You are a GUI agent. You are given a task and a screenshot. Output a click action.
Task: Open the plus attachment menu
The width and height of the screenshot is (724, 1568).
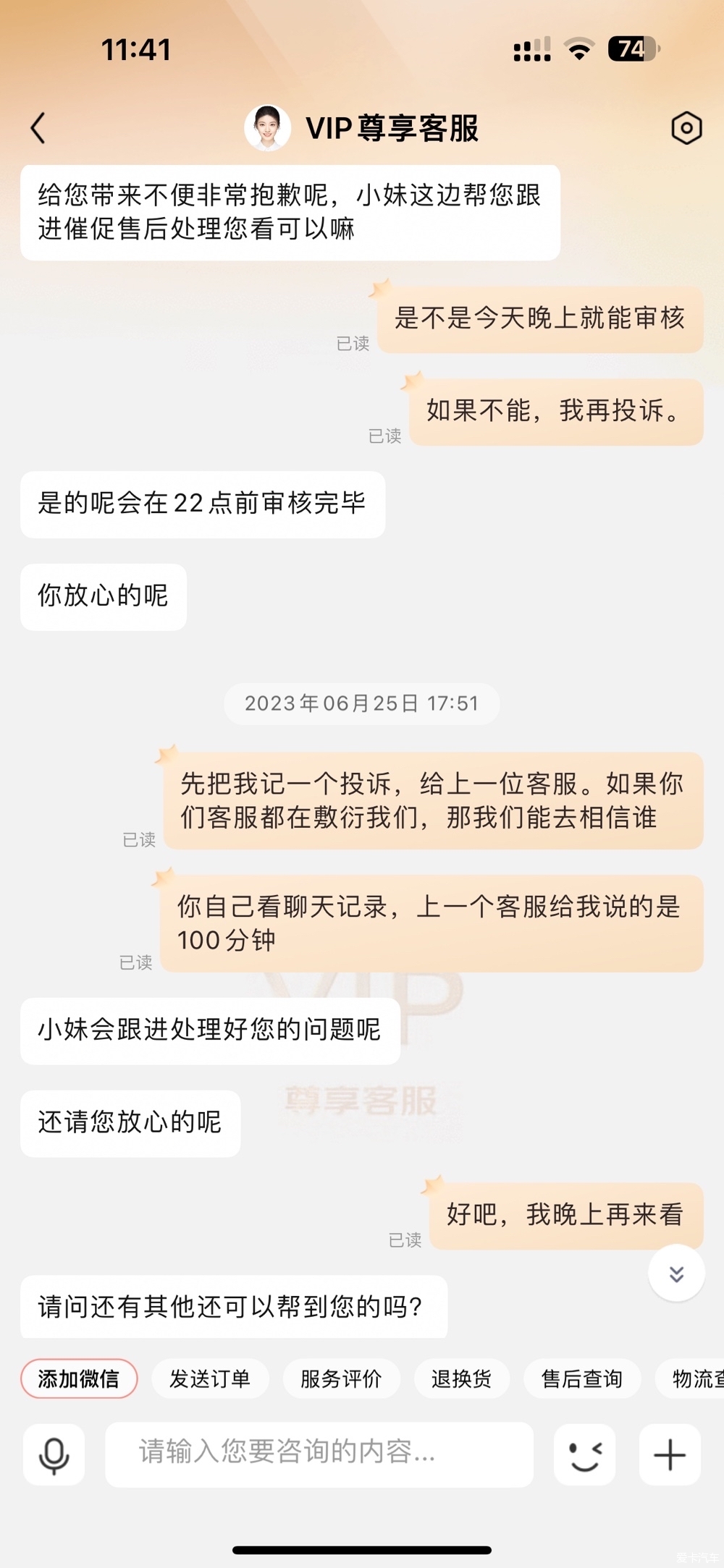click(670, 1455)
